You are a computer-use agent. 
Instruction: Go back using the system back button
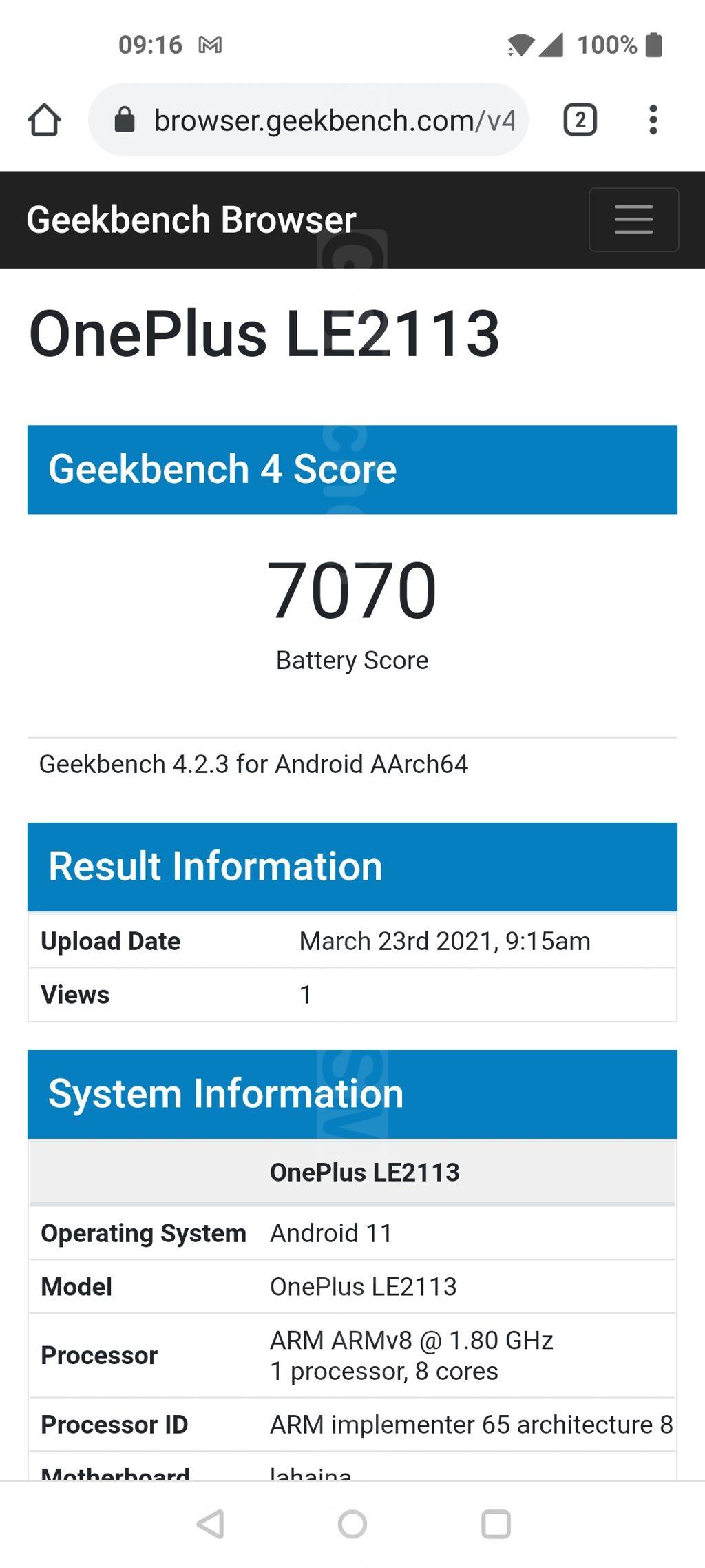(x=211, y=1524)
